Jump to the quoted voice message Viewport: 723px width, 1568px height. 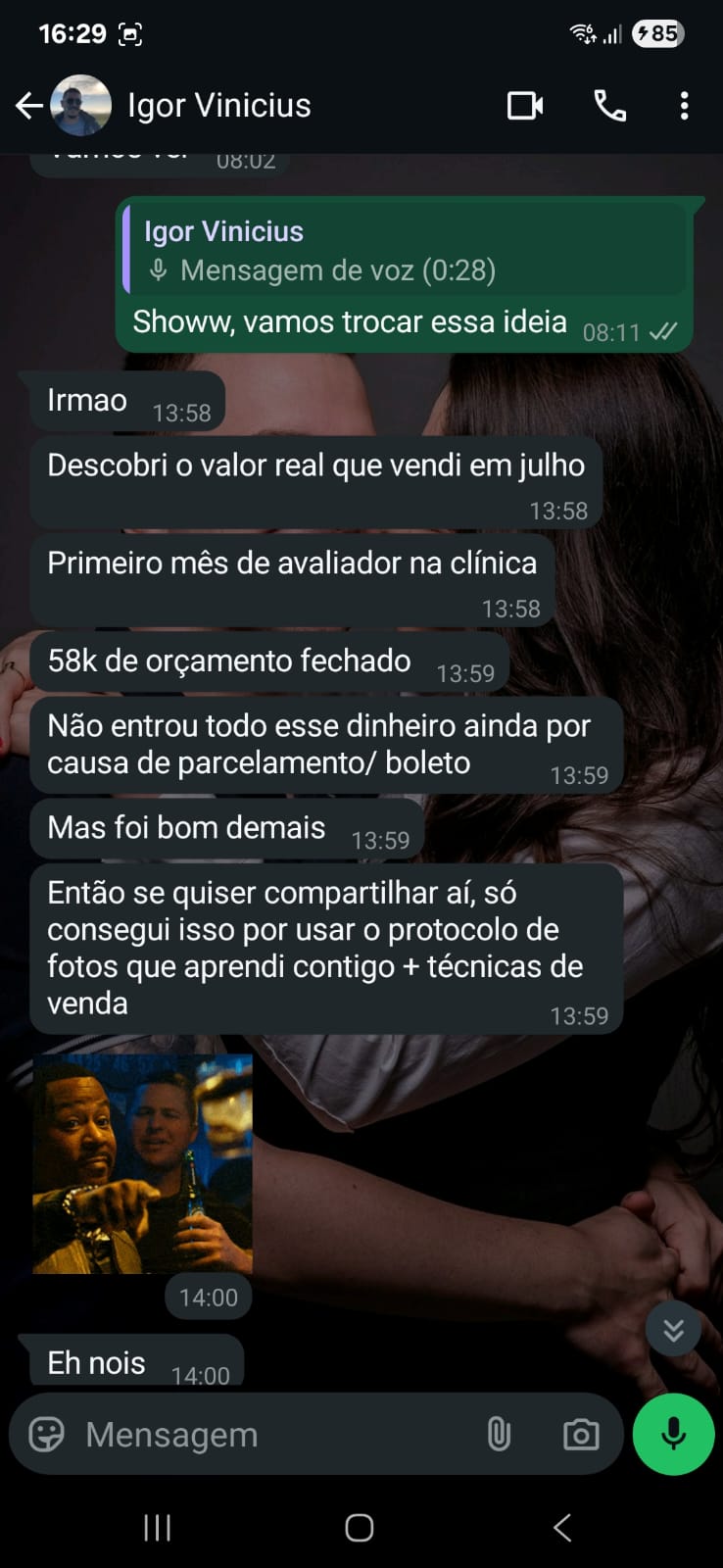click(405, 251)
